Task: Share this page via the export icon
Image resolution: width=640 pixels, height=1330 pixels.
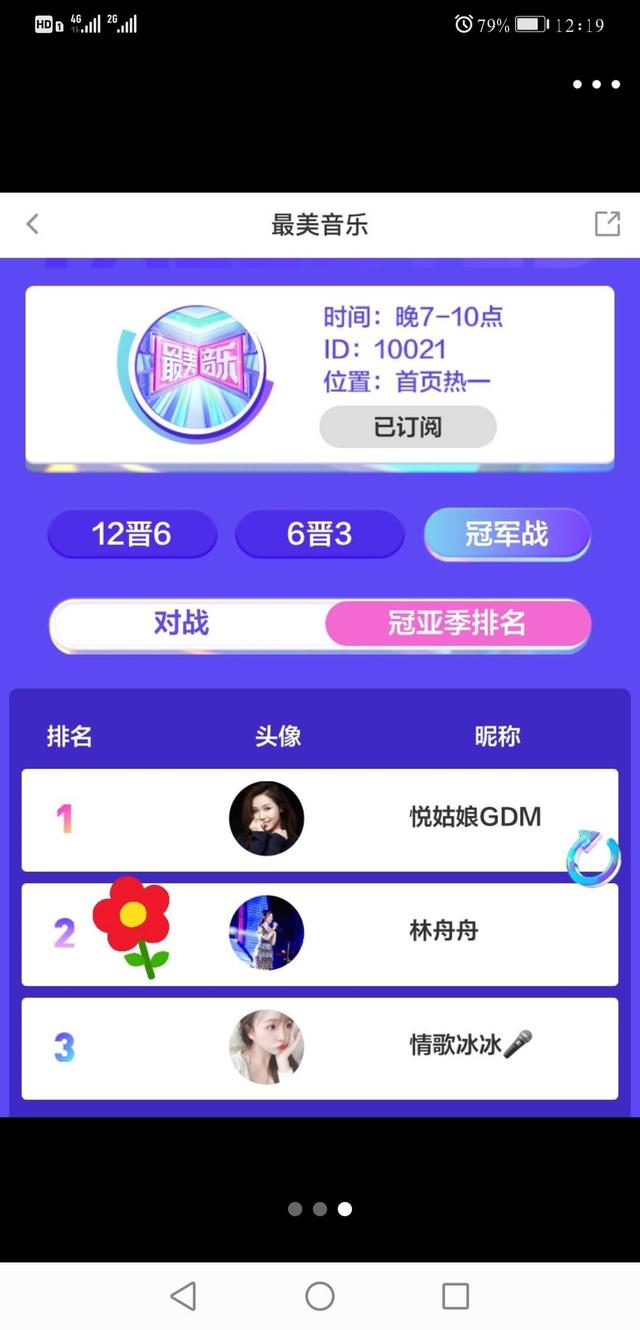Action: [x=607, y=224]
